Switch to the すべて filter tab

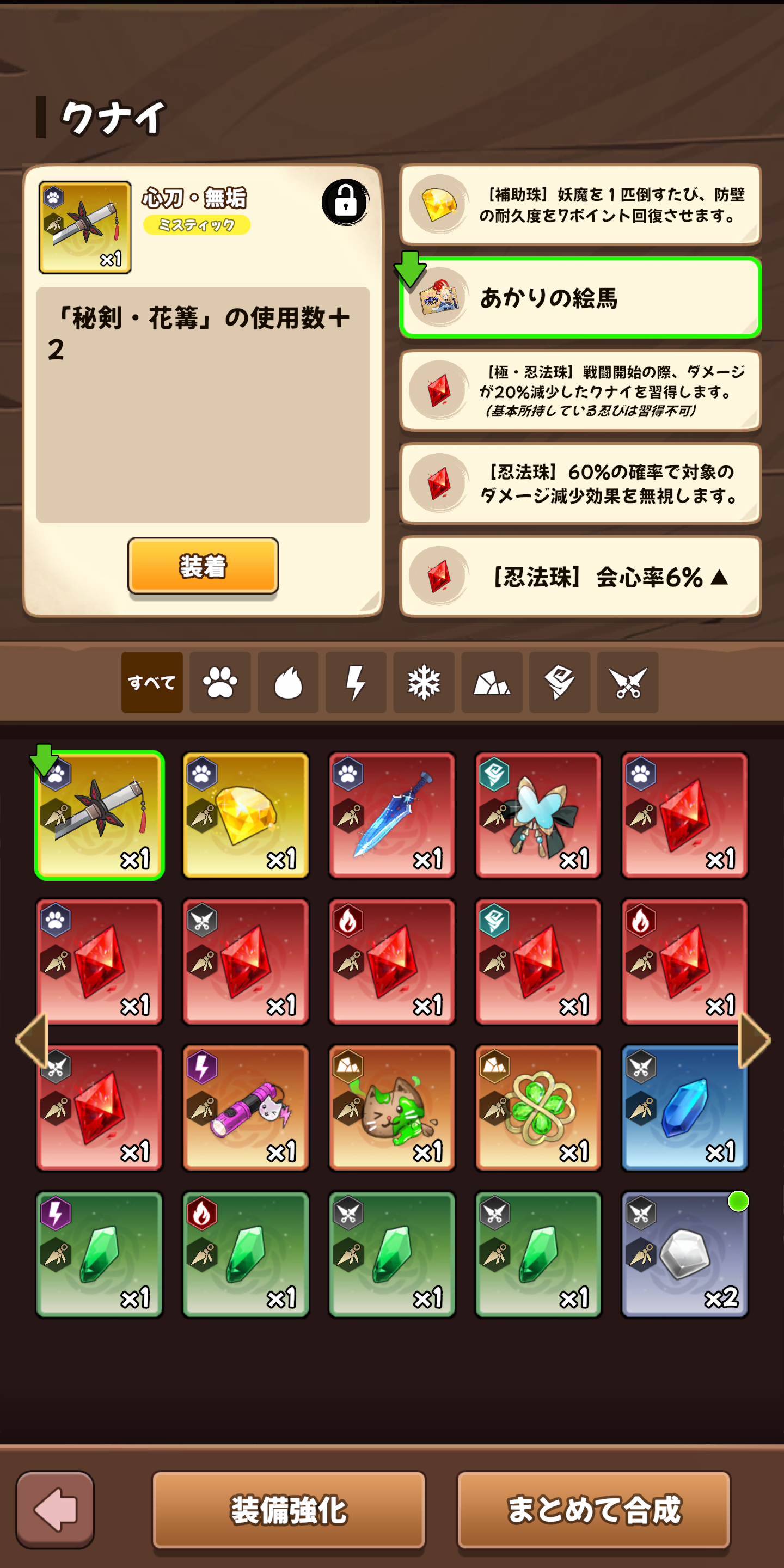coord(151,682)
